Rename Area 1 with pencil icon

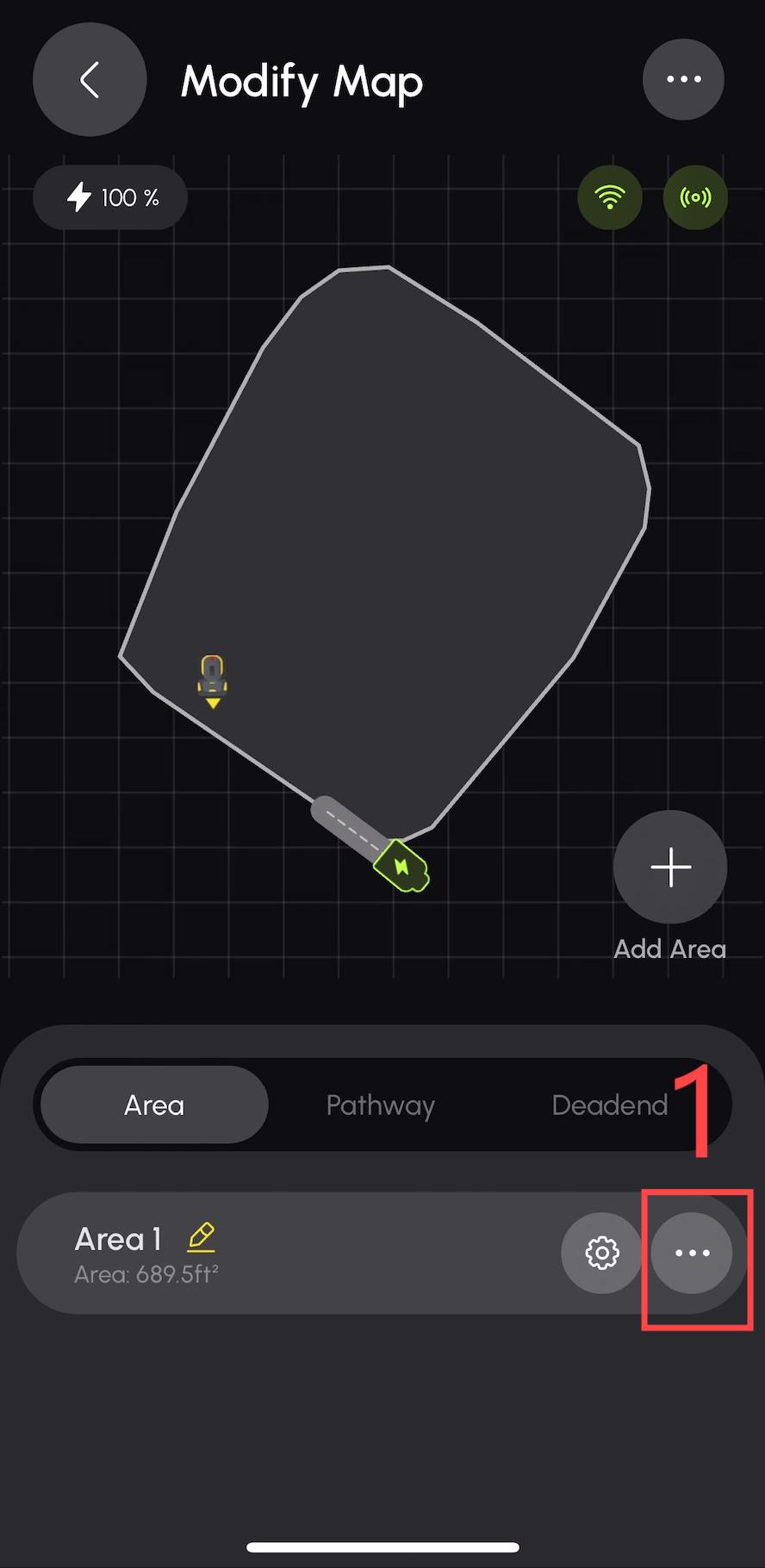point(202,1237)
